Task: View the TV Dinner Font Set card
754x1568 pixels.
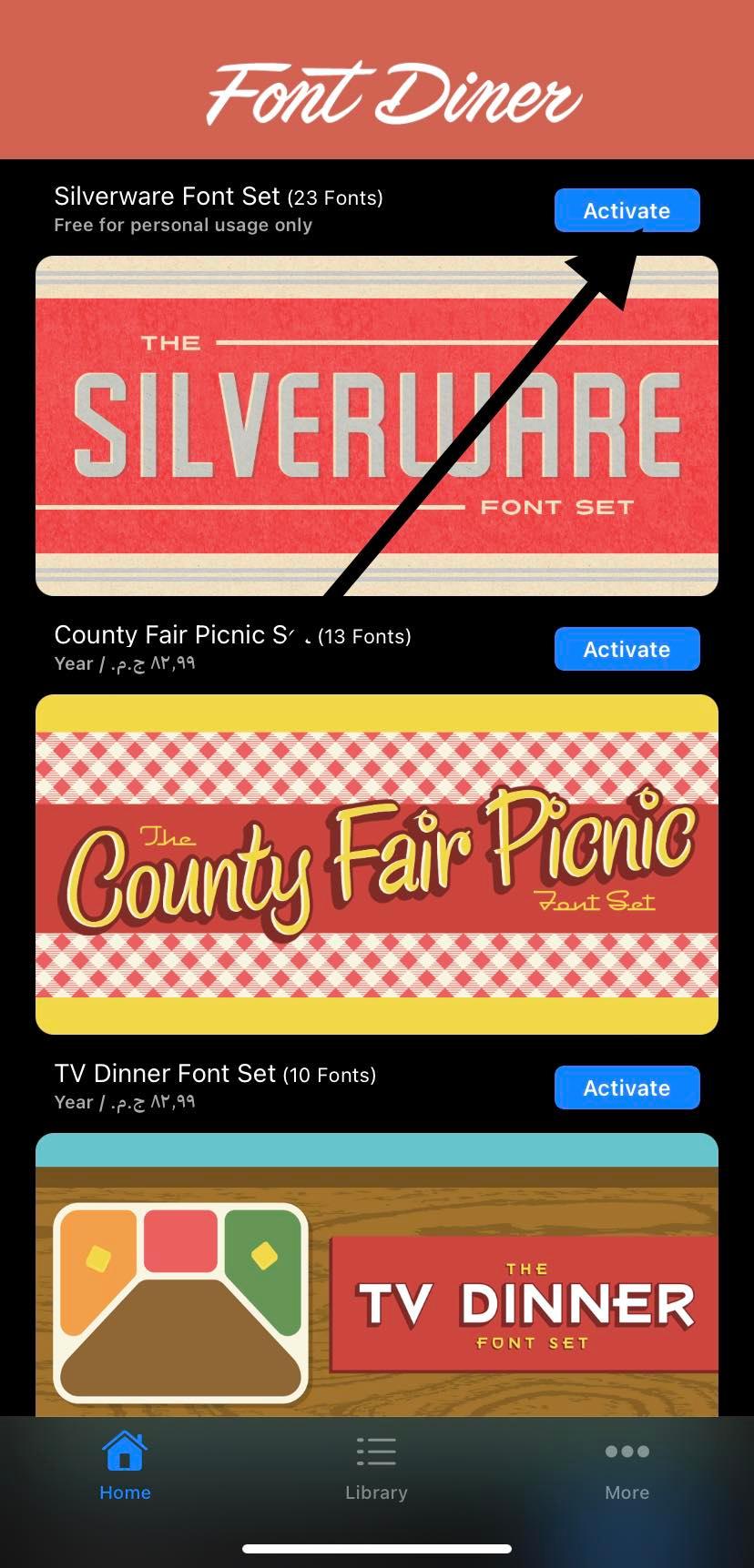Action: (377, 1274)
